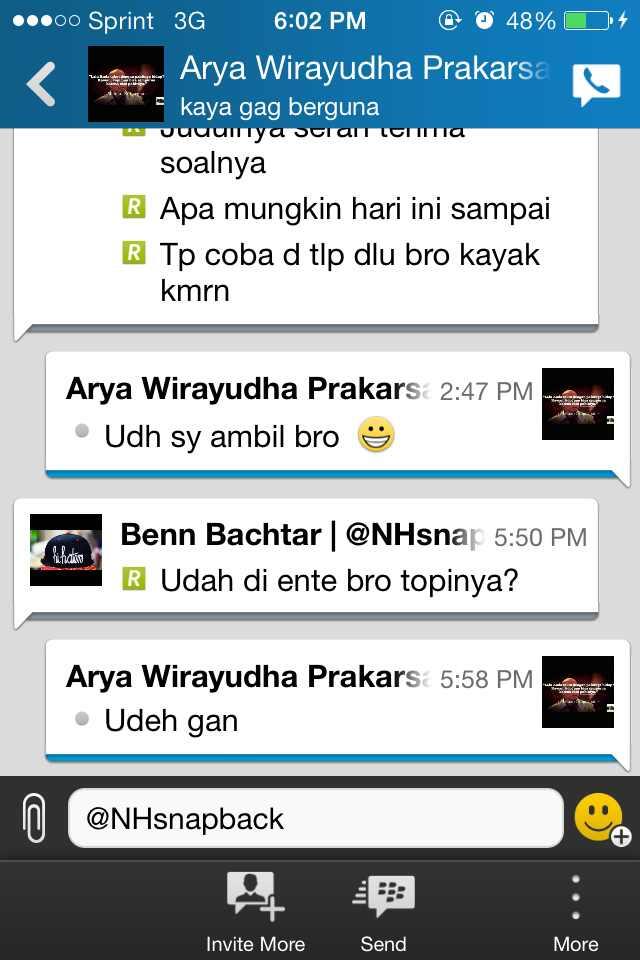
Task: Invite more people to the chat
Action: tap(255, 910)
